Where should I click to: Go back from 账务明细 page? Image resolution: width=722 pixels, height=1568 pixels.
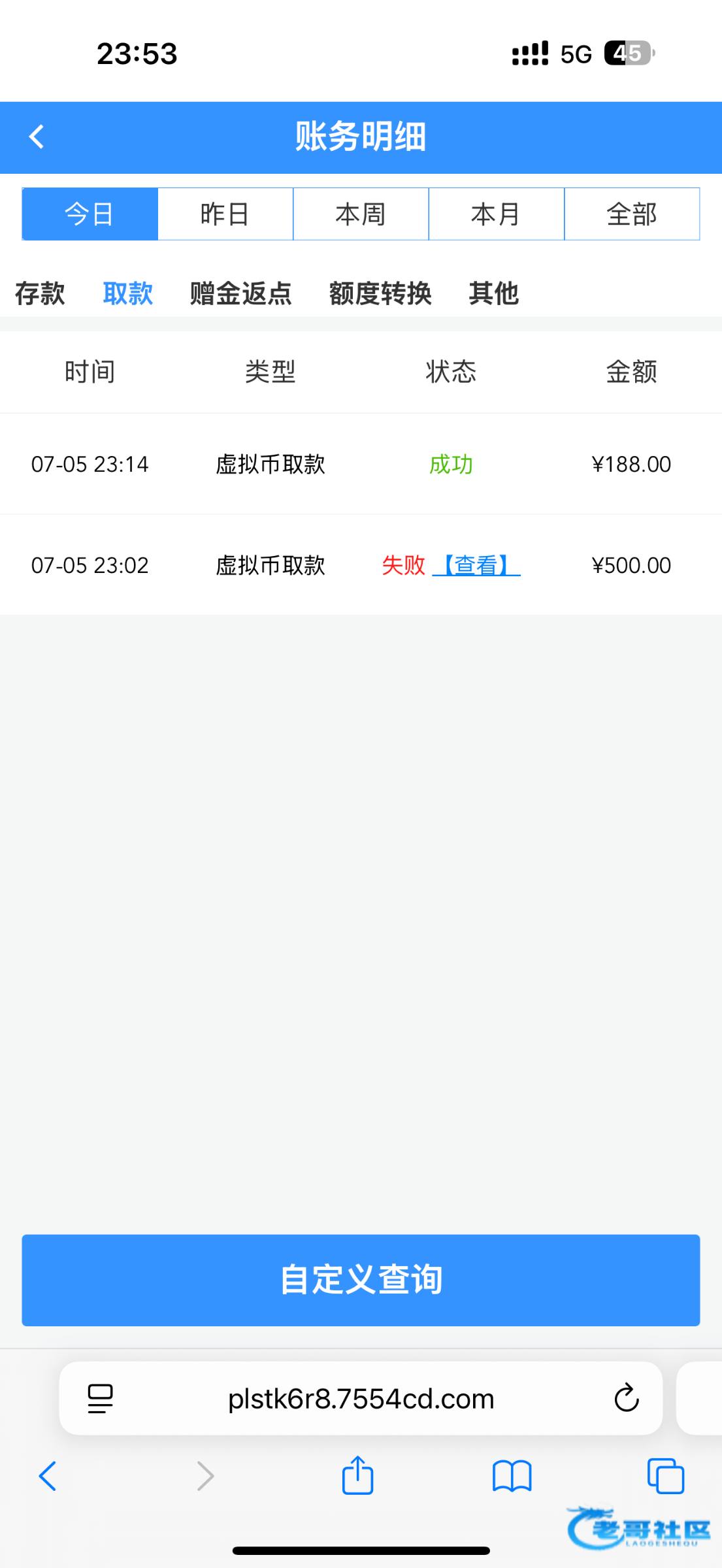pos(37,137)
